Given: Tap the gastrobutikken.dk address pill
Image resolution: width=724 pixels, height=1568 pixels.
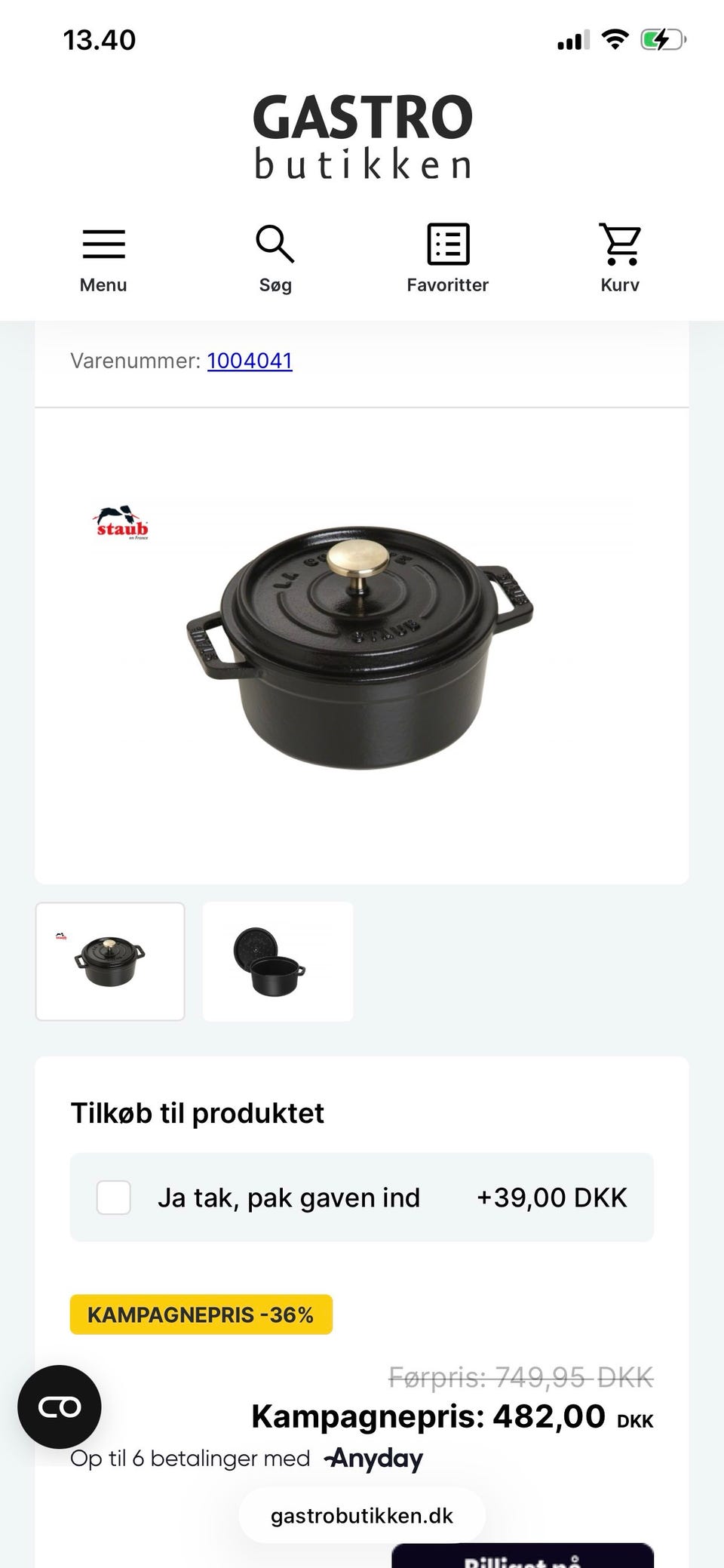Looking at the screenshot, I should 362,1515.
